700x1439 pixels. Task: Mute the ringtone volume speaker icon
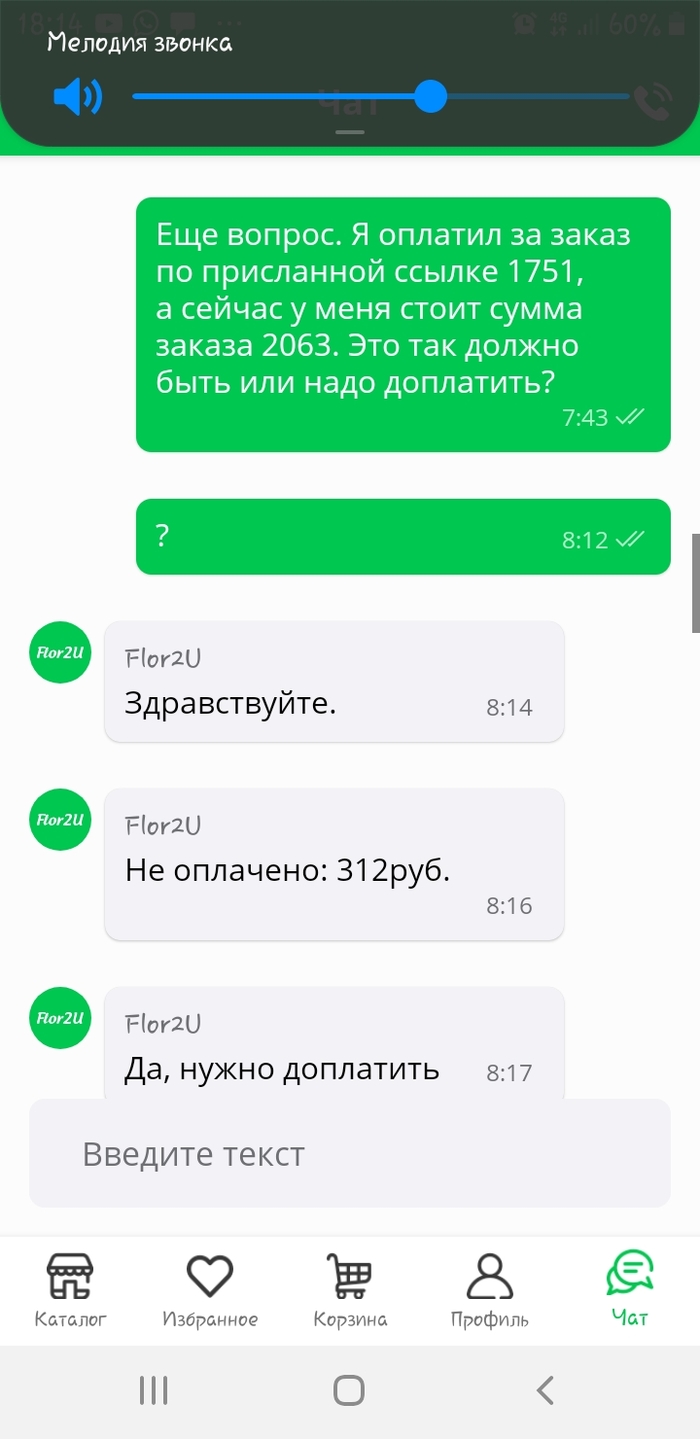[77, 97]
